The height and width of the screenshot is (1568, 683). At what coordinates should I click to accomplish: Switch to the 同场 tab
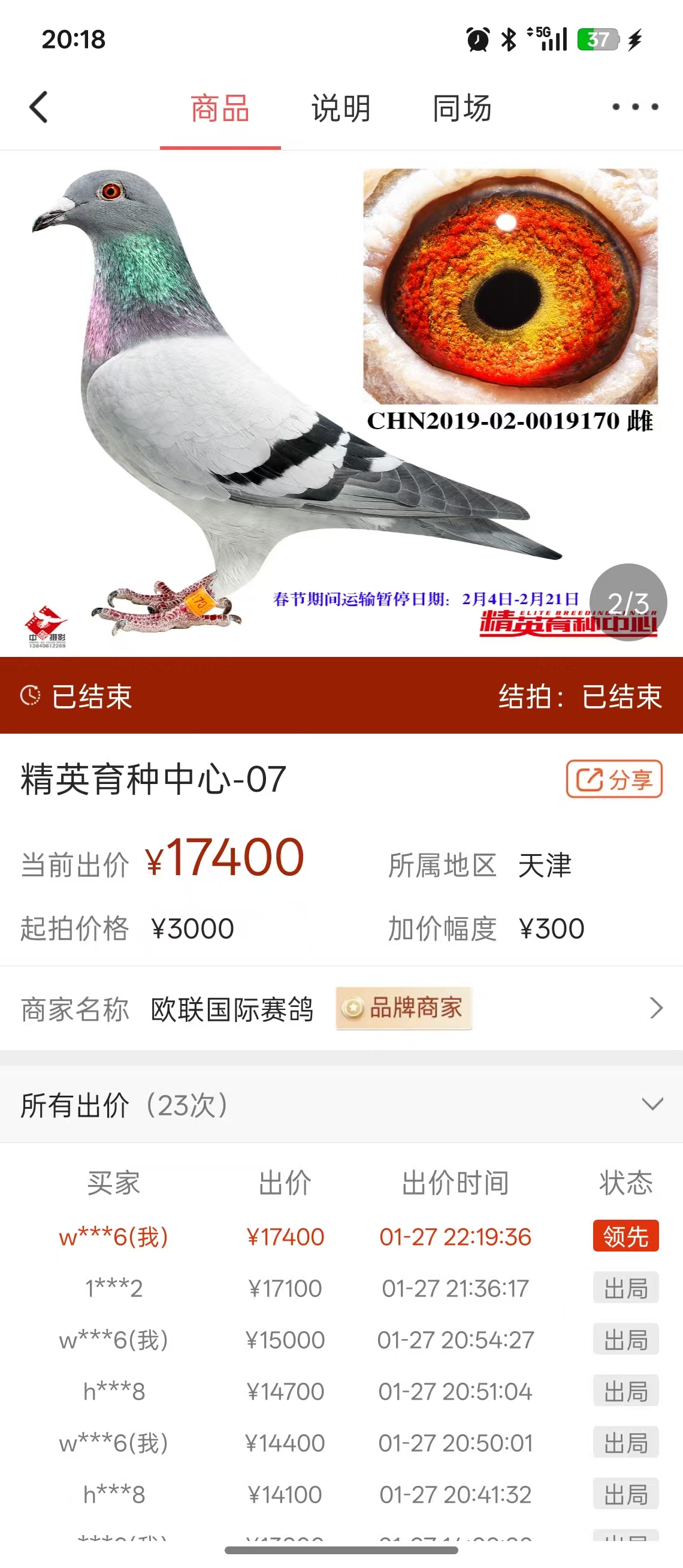461,109
